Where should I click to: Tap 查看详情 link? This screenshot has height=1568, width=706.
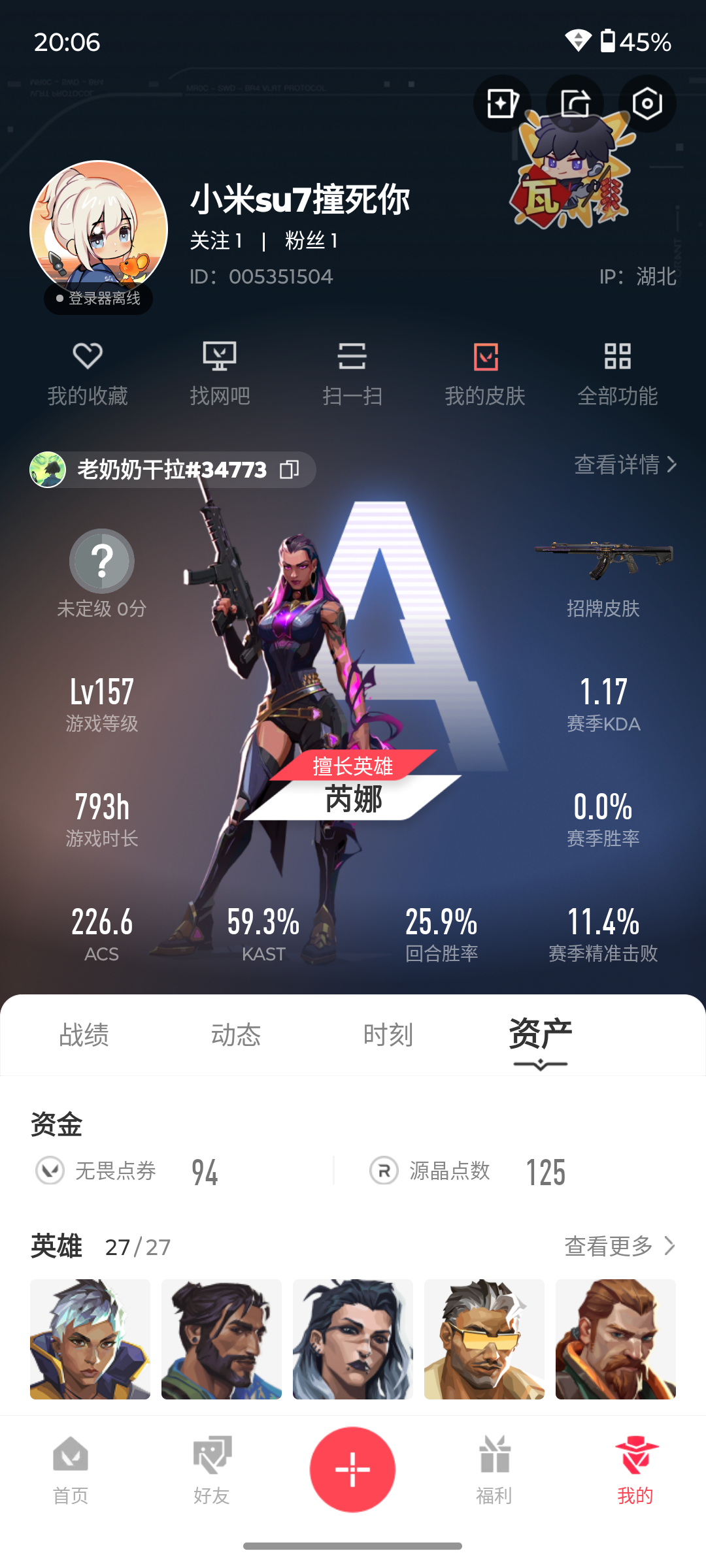pos(626,465)
